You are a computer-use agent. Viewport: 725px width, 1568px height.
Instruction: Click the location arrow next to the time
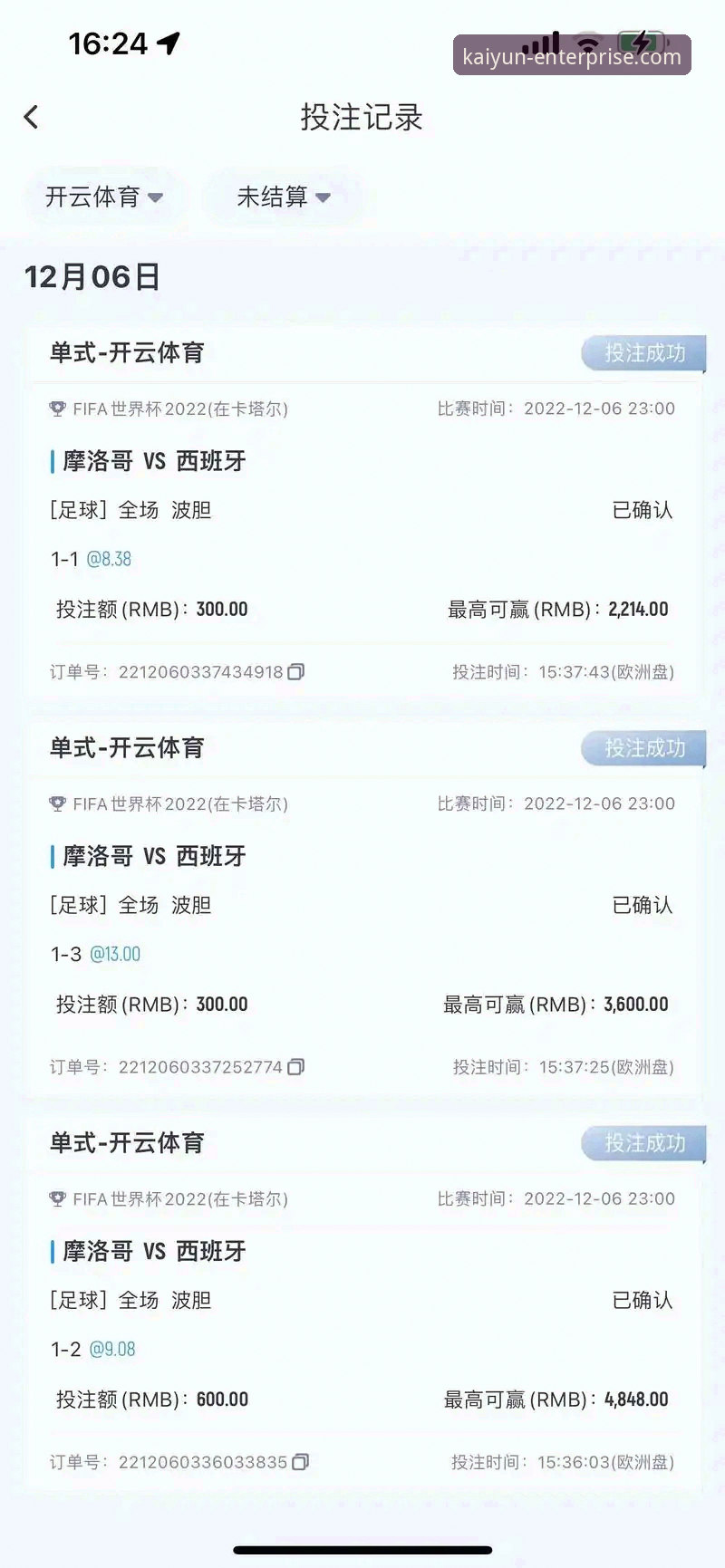coord(166,41)
